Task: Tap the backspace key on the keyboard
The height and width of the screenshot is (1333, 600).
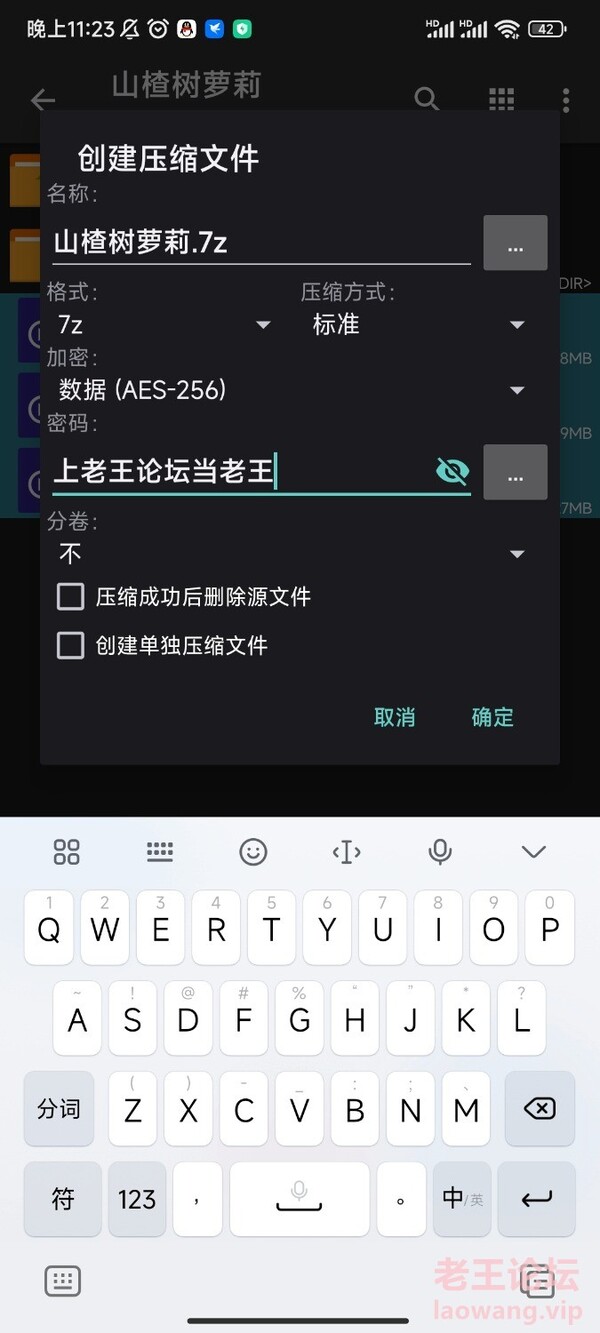Action: click(539, 1108)
